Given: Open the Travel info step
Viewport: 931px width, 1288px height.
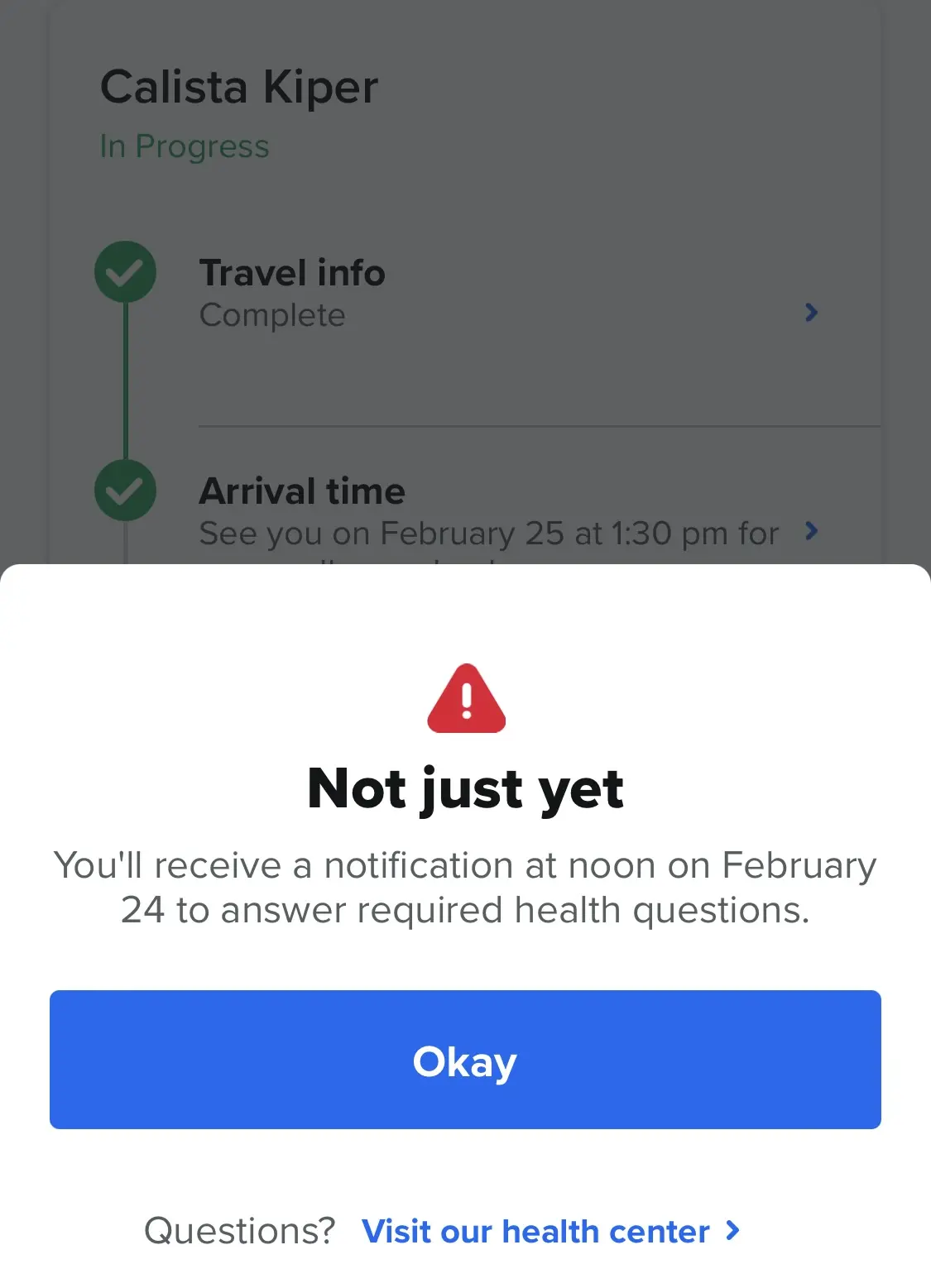Looking at the screenshot, I should pos(505,294).
